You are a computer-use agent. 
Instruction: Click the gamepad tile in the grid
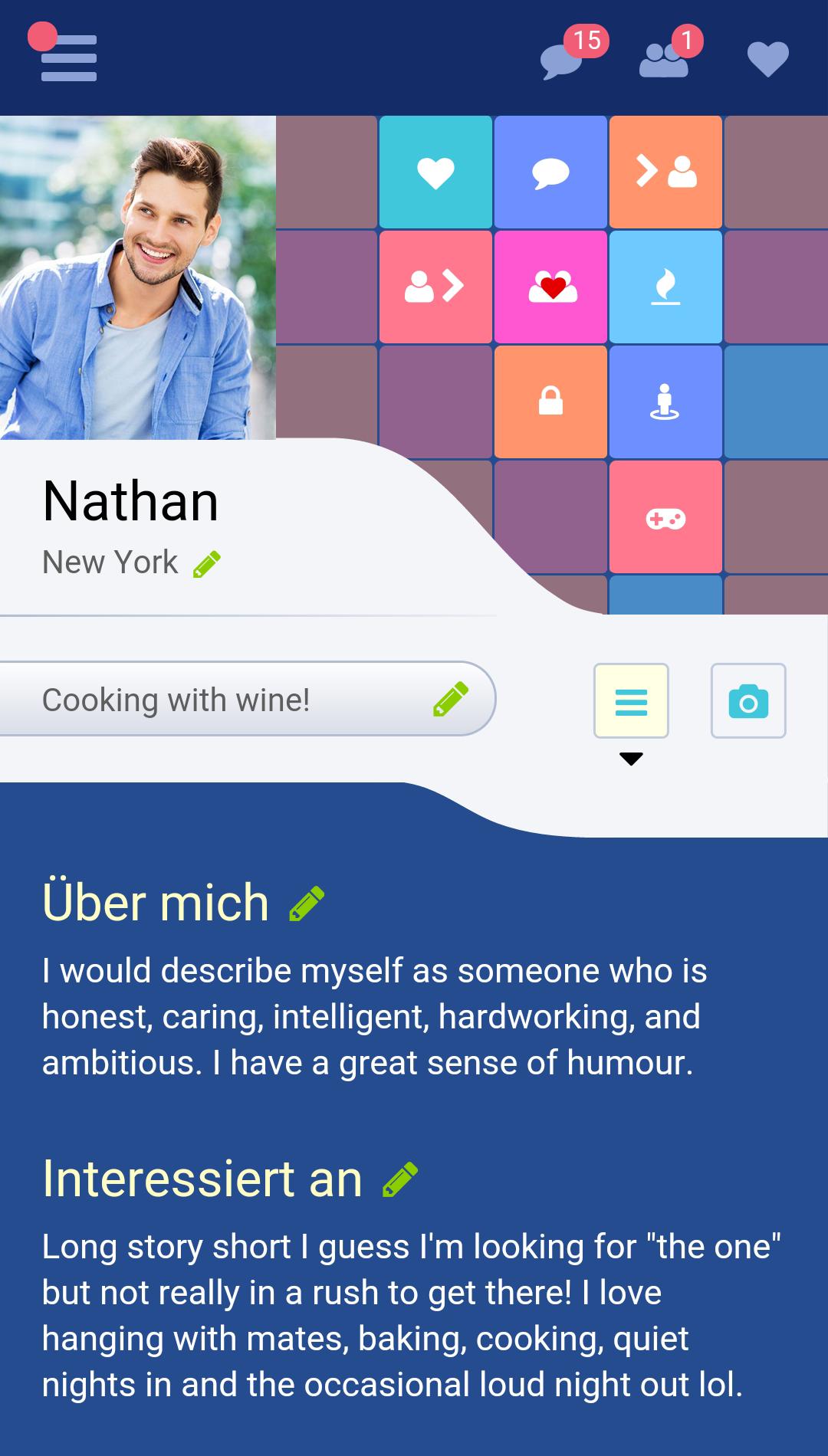tap(666, 517)
